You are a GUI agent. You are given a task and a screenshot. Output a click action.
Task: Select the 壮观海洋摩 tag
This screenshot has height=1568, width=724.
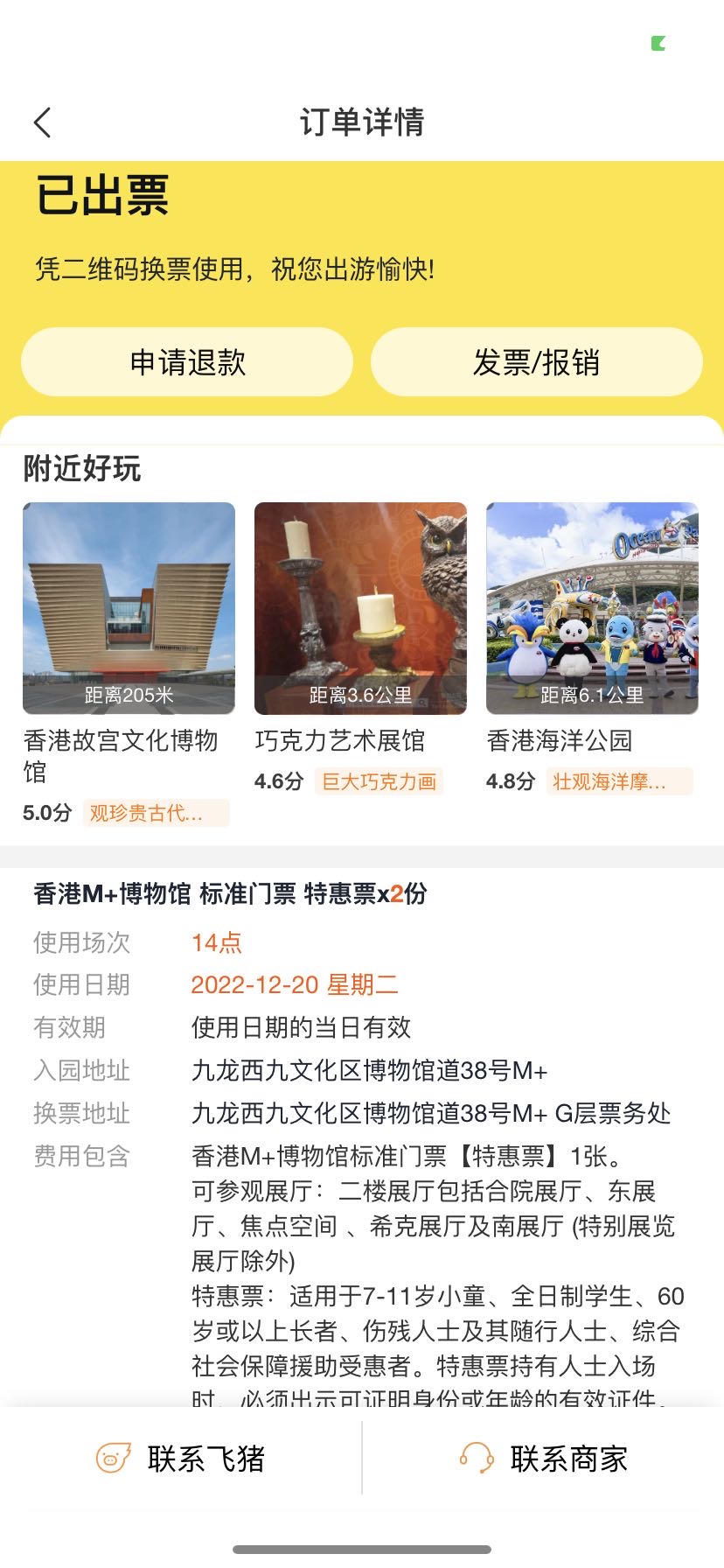[x=619, y=781]
